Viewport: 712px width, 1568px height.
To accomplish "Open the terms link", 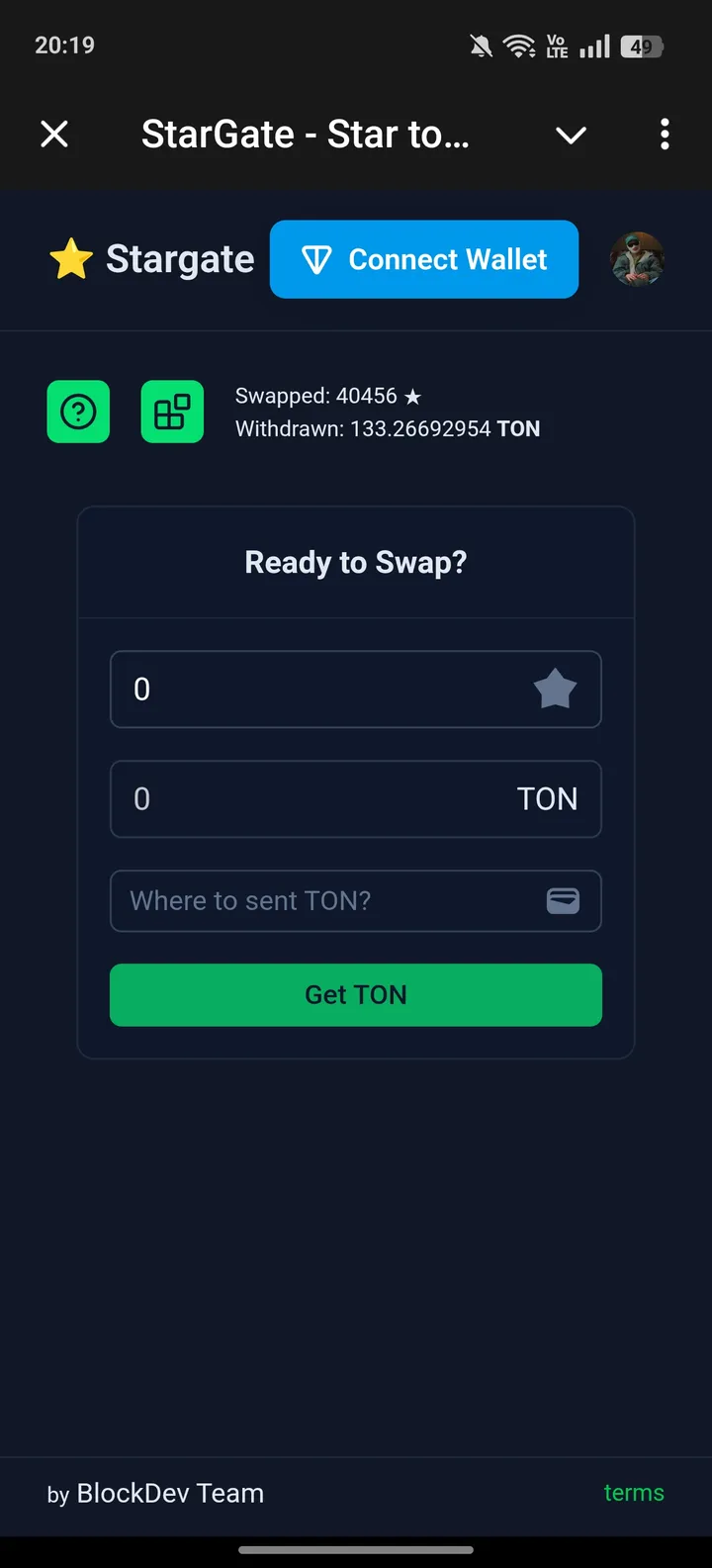I will [633, 1493].
